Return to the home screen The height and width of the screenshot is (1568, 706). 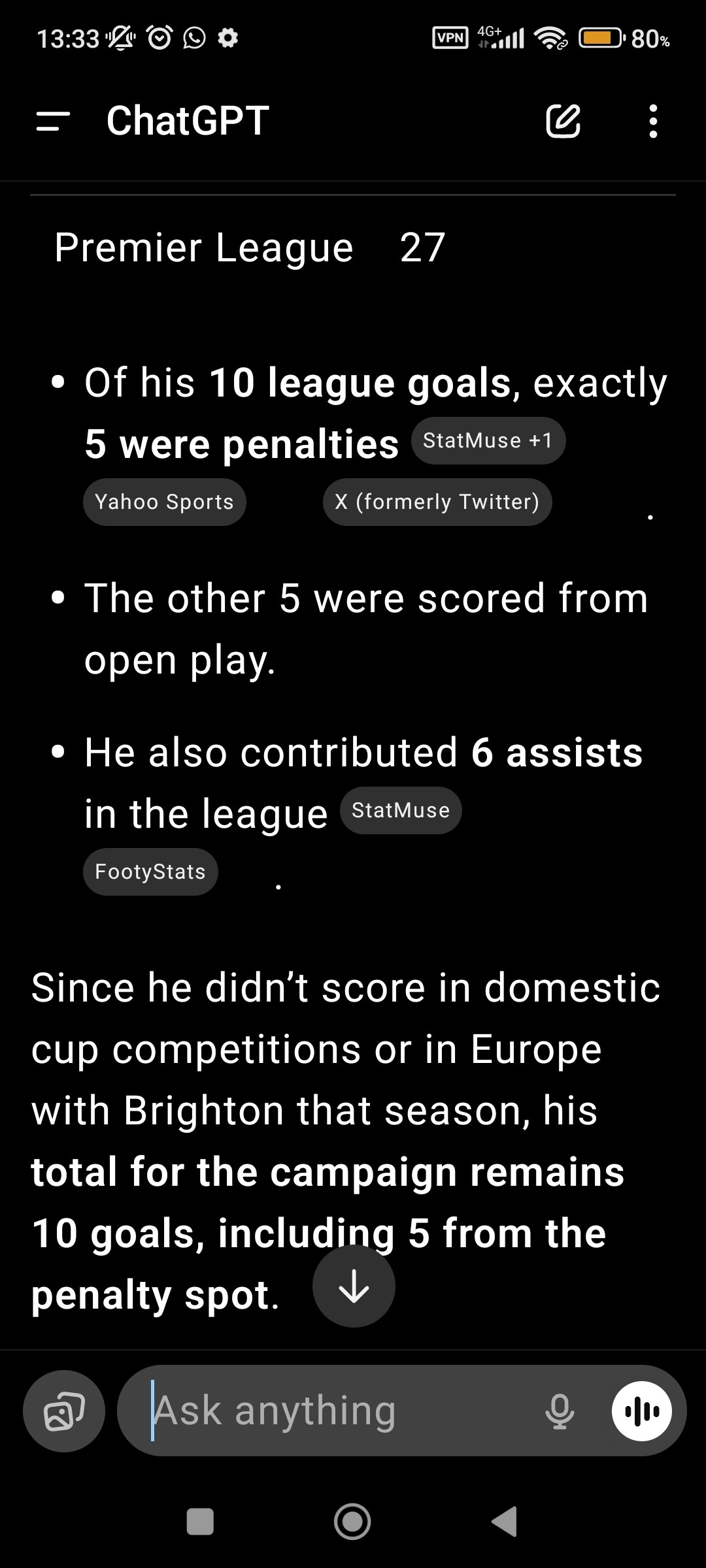pos(352,1522)
